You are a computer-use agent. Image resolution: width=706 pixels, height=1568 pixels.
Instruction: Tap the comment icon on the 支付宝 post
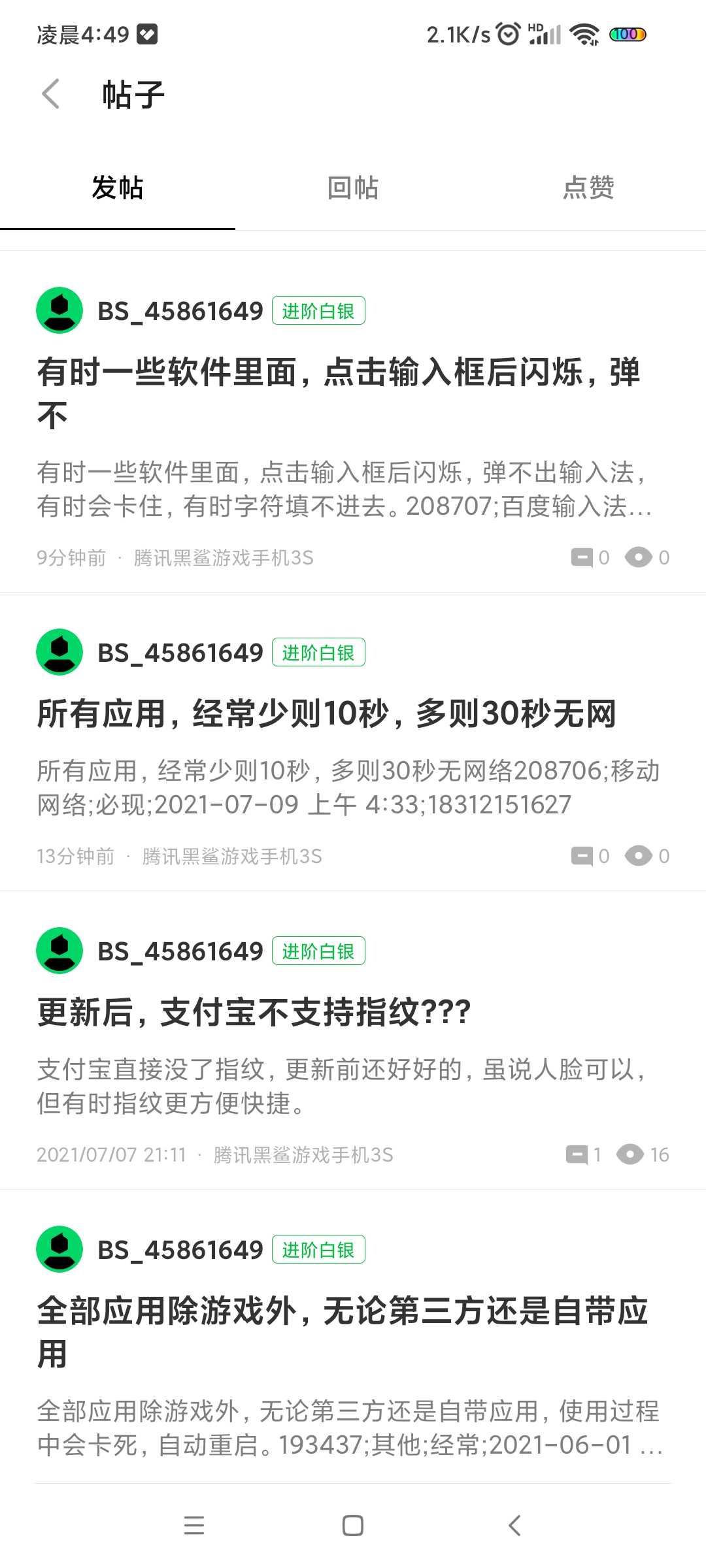tap(577, 1154)
